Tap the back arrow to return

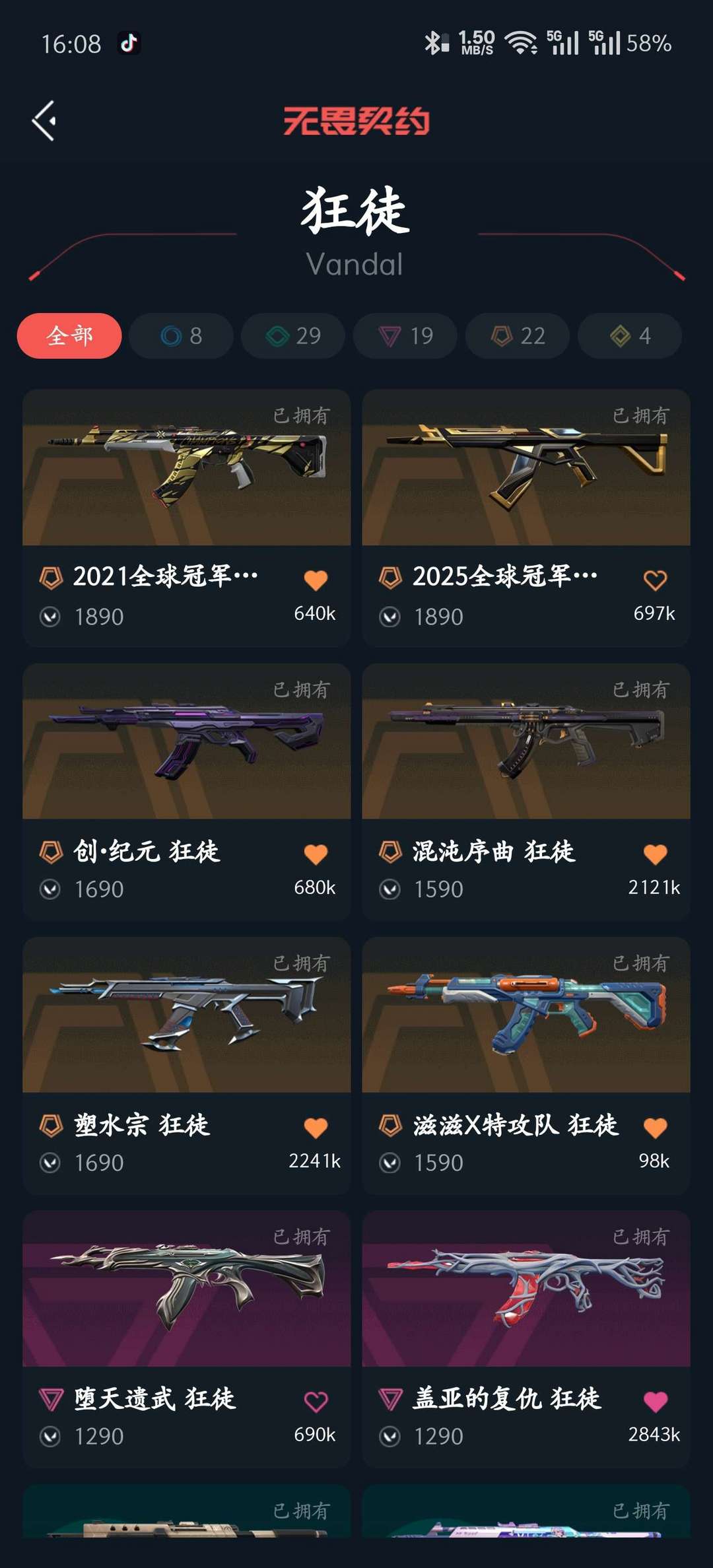[44, 119]
